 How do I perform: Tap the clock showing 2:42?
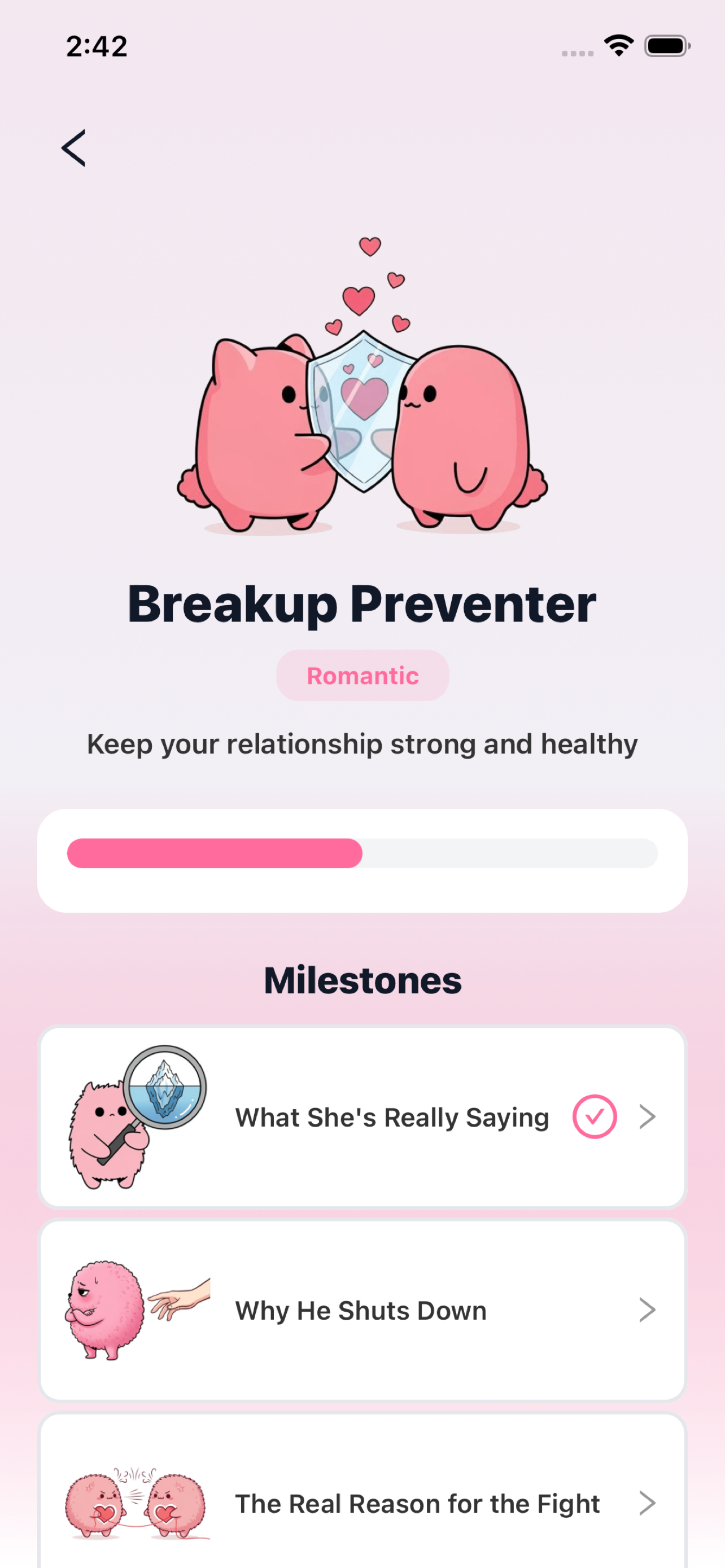click(x=98, y=45)
